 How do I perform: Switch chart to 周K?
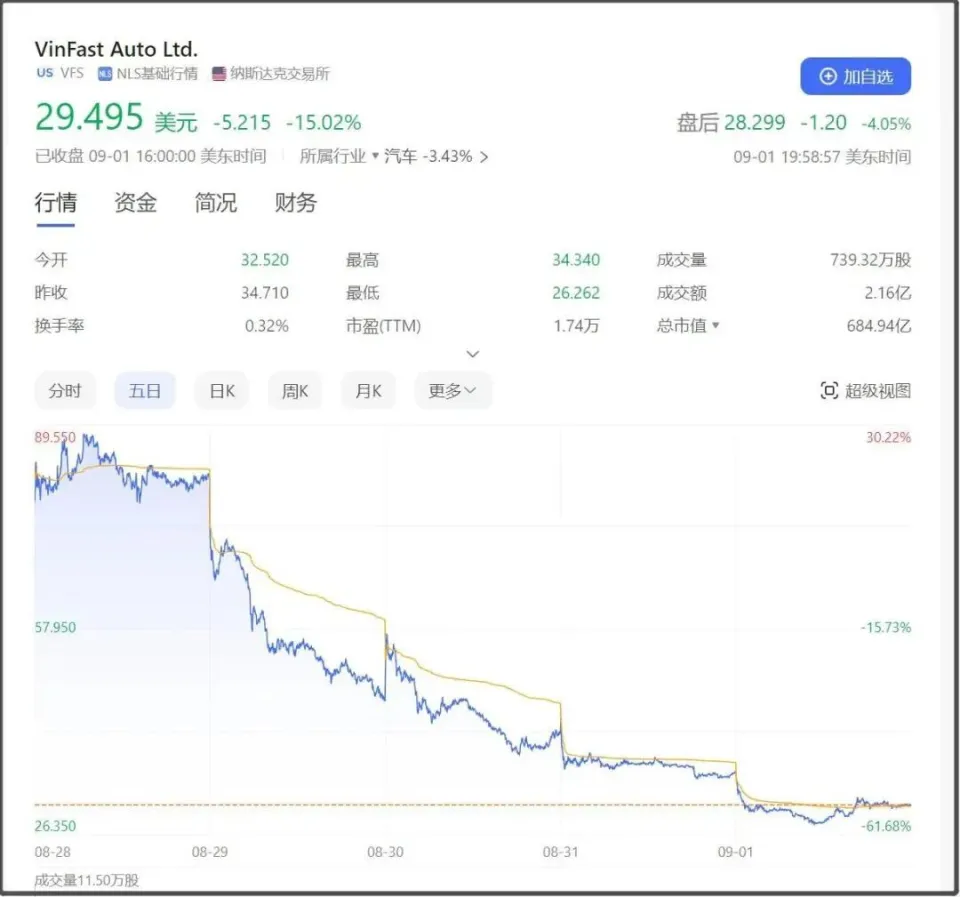pos(294,391)
